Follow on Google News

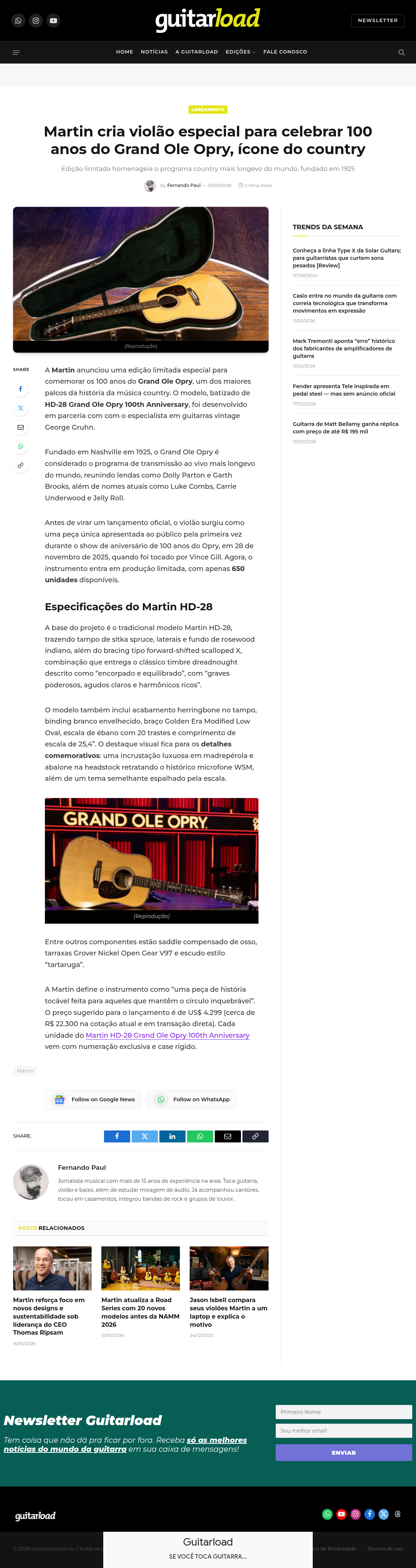[x=93, y=1099]
